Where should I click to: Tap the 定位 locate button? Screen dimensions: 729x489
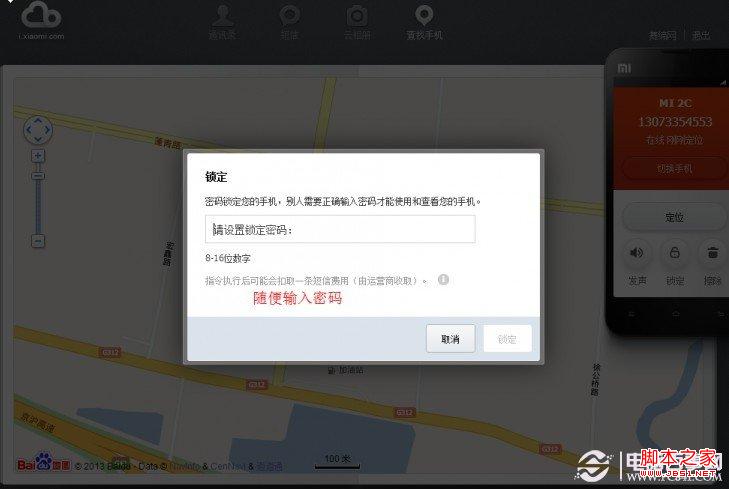674,217
